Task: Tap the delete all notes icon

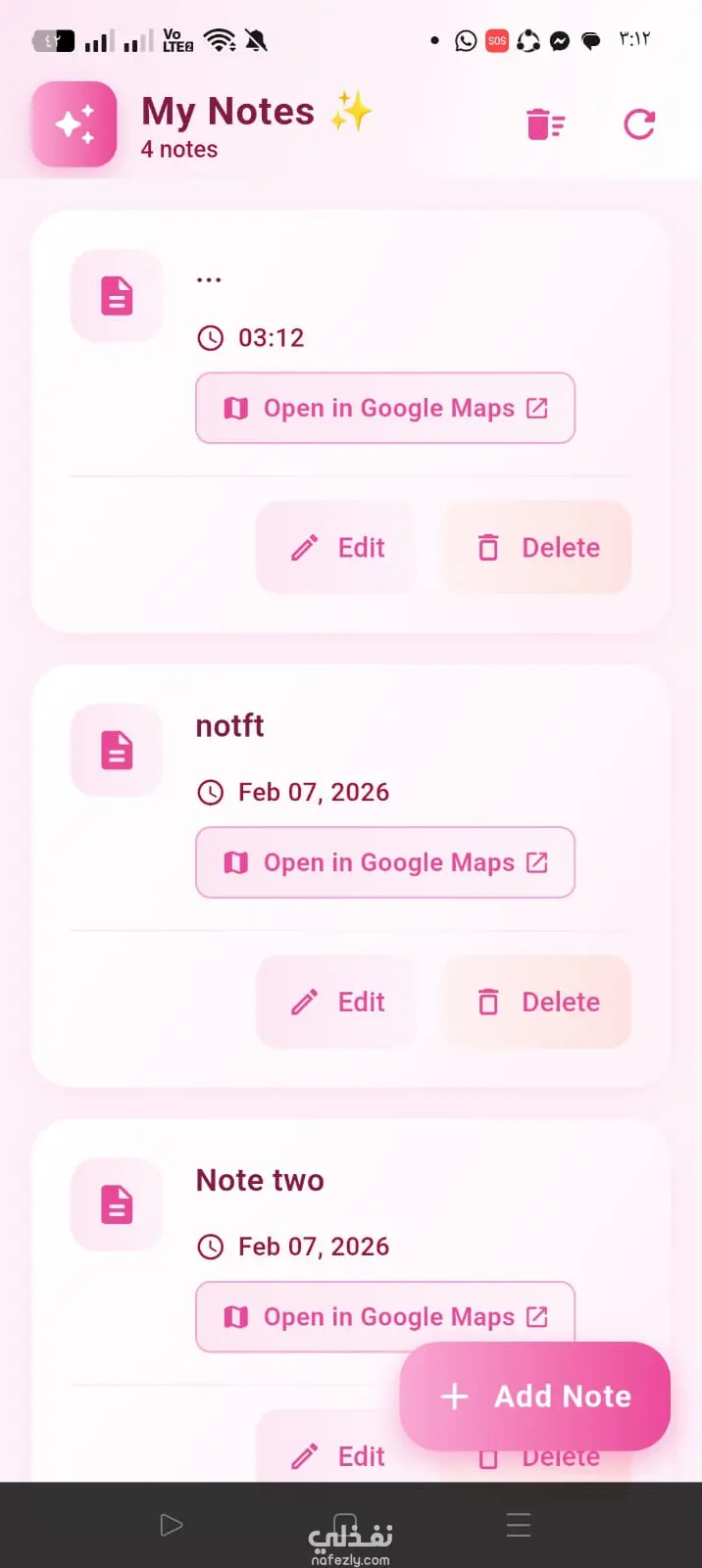Action: (545, 124)
